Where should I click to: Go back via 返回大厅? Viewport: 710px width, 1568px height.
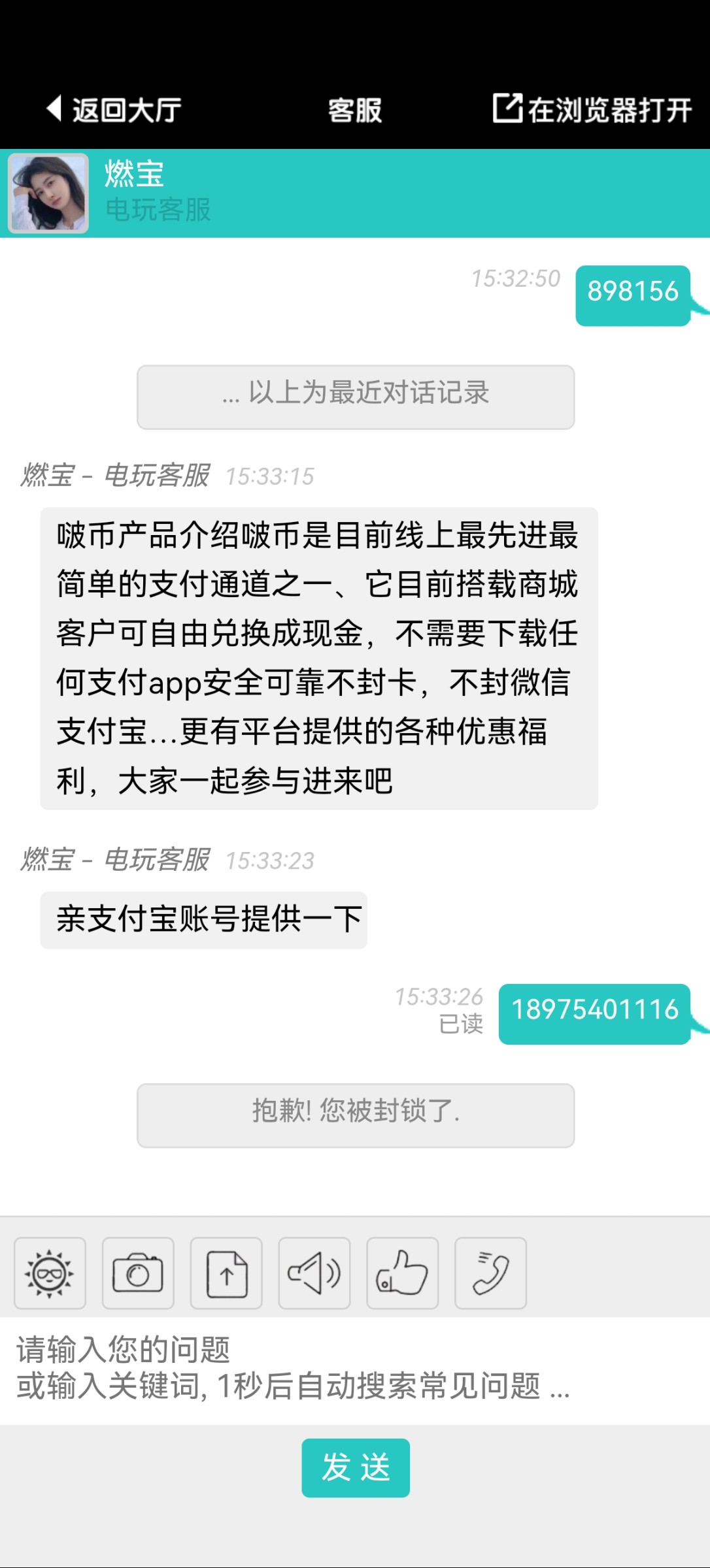114,109
